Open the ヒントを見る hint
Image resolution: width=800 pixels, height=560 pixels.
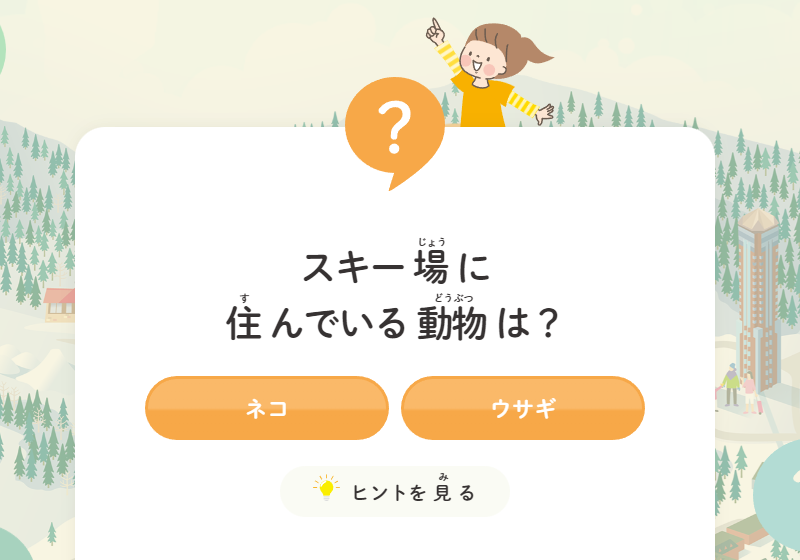(395, 491)
